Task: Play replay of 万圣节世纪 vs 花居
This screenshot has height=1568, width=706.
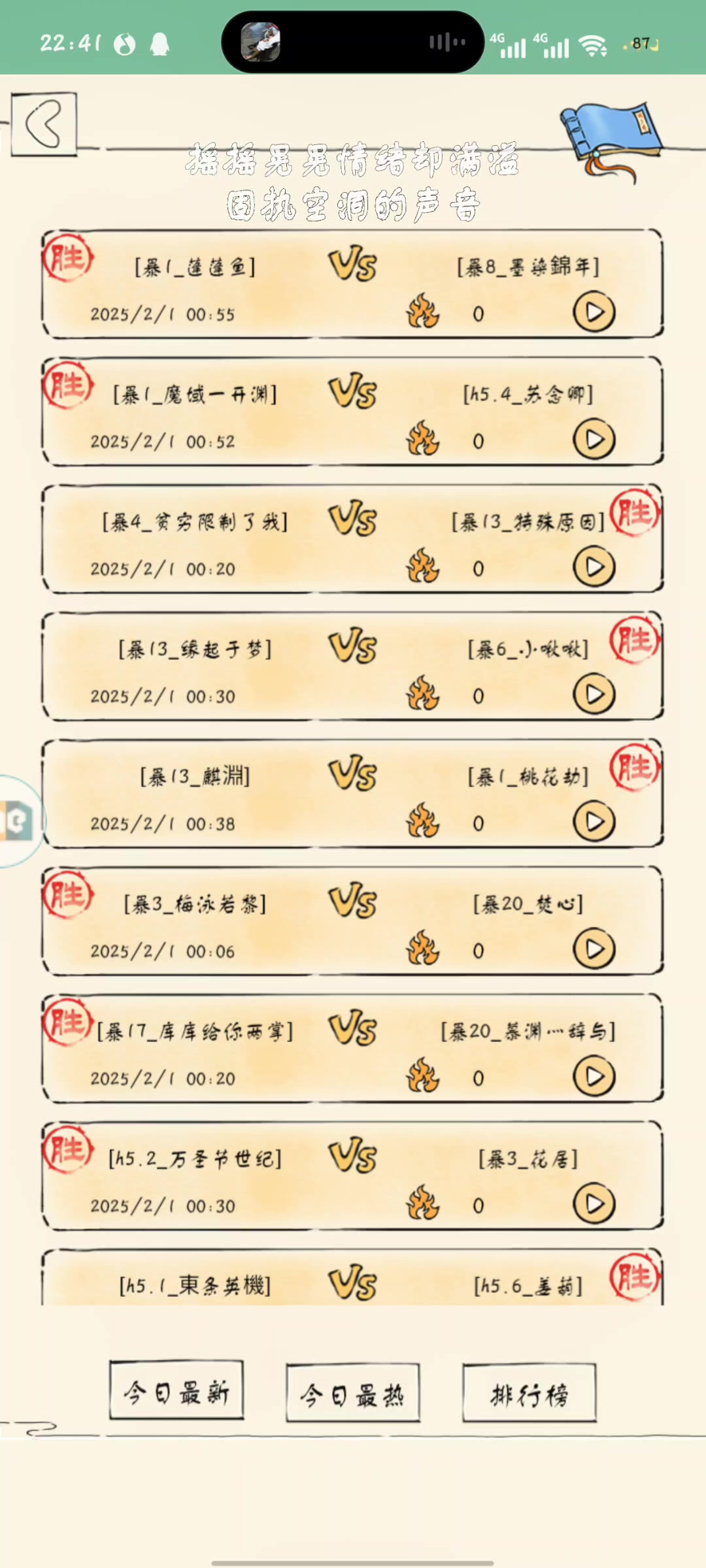Action: [594, 1205]
